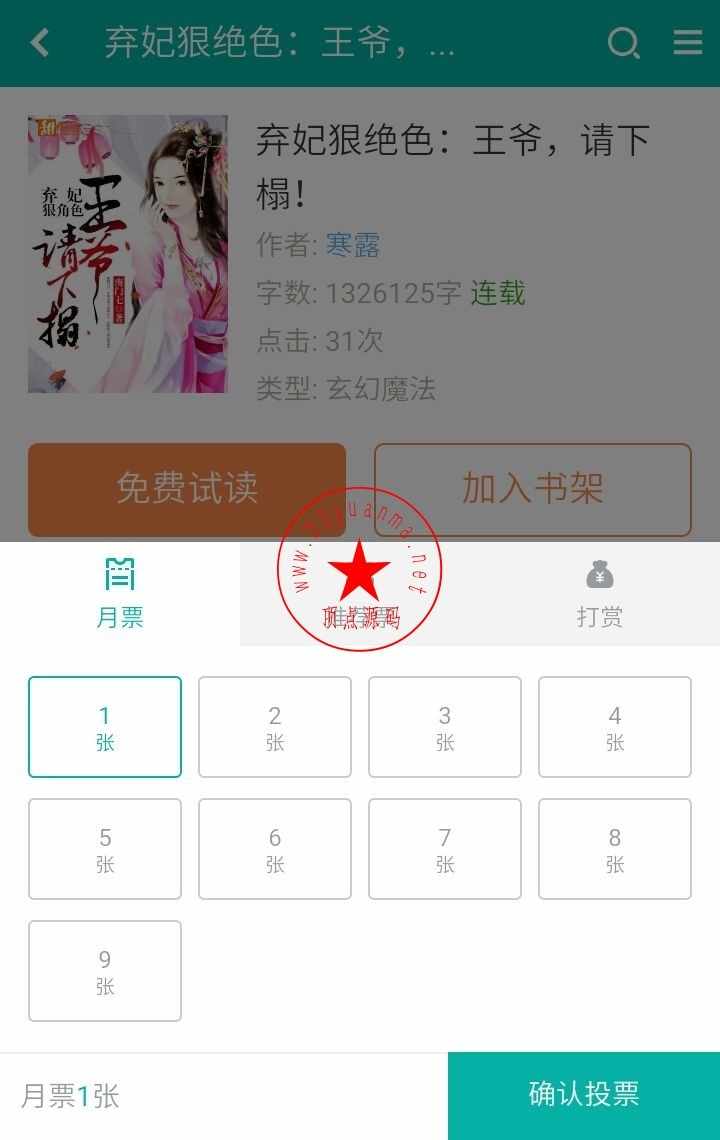The image size is (720, 1140).
Task: Pick 3 张 monthly tickets
Action: [445, 727]
